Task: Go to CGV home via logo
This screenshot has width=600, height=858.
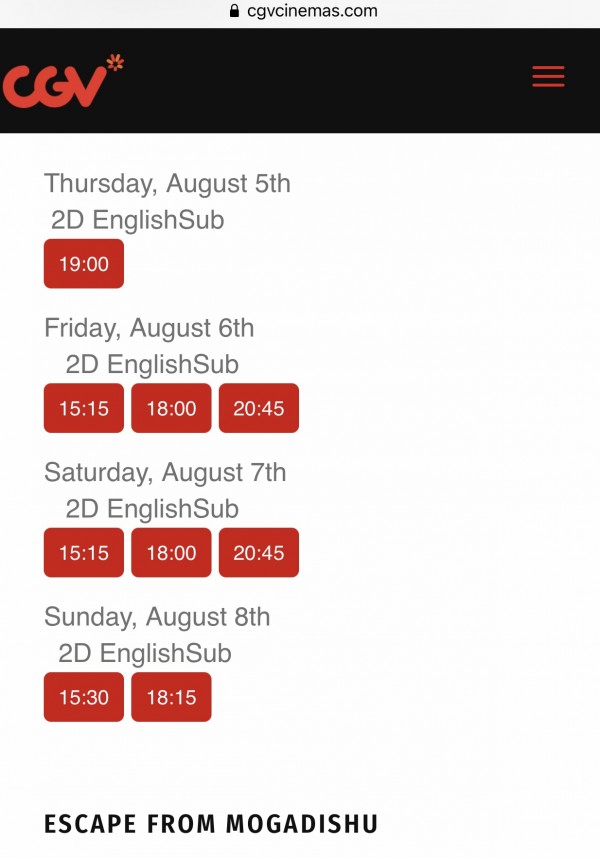Action: point(63,81)
